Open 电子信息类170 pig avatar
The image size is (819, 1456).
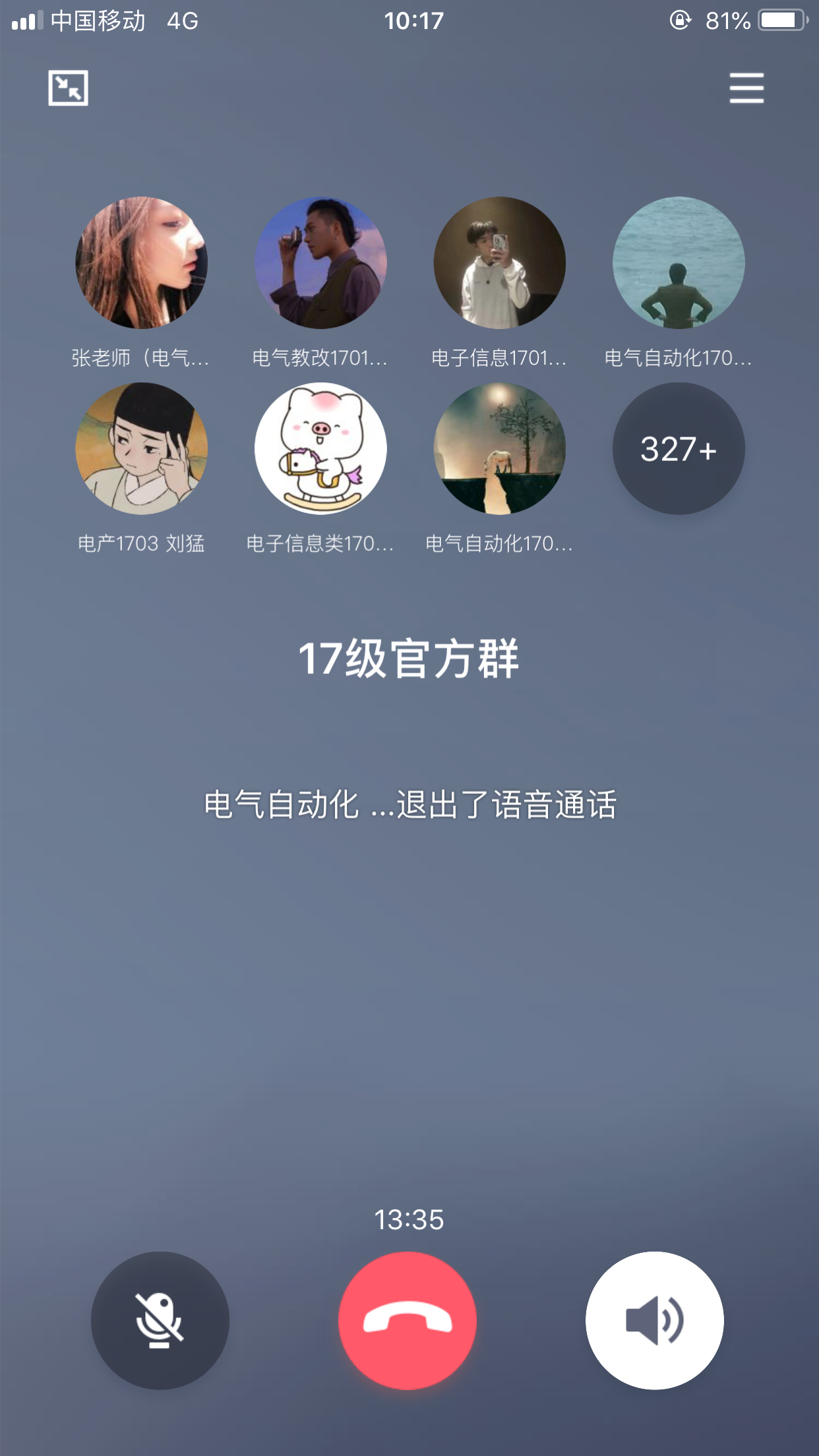(x=320, y=448)
